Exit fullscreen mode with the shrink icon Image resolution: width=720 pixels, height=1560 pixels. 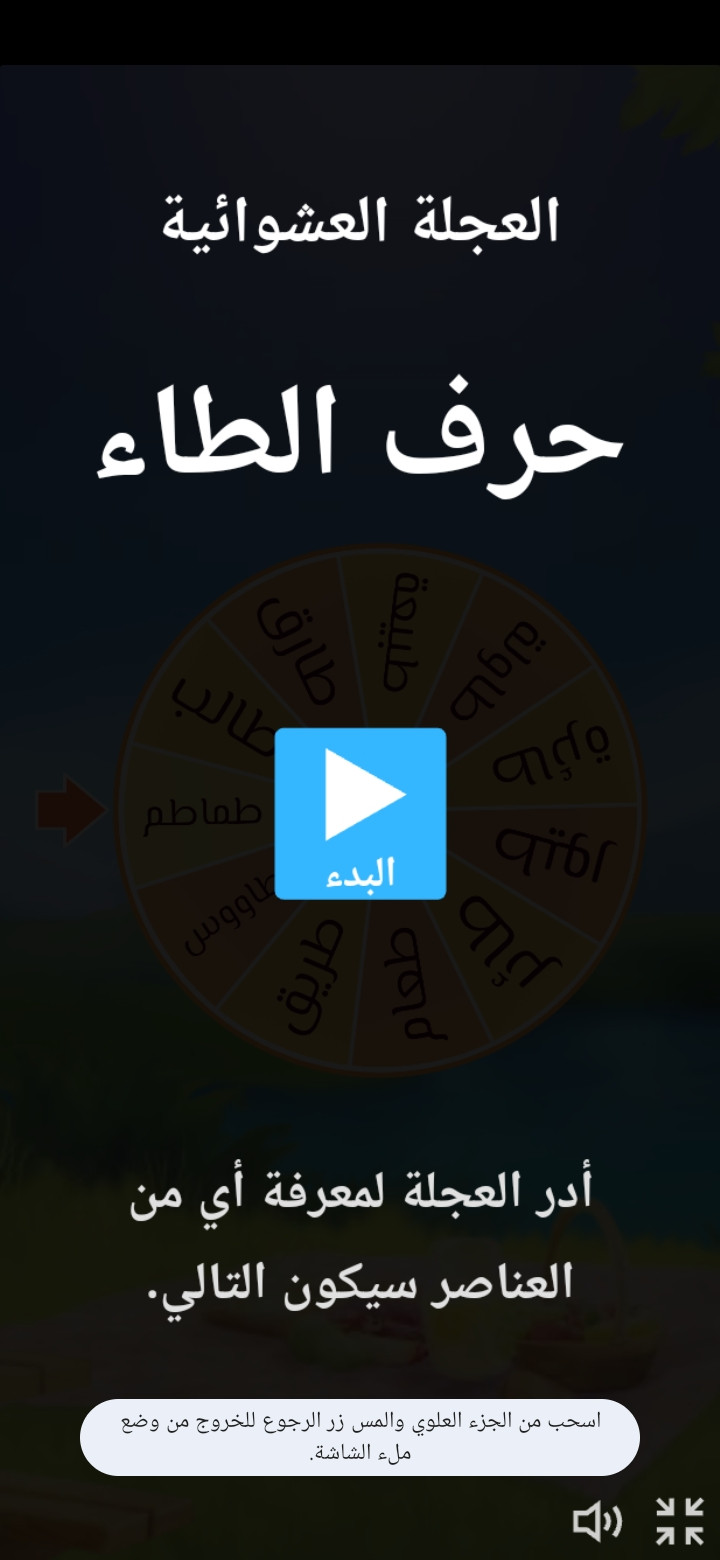click(x=680, y=1522)
